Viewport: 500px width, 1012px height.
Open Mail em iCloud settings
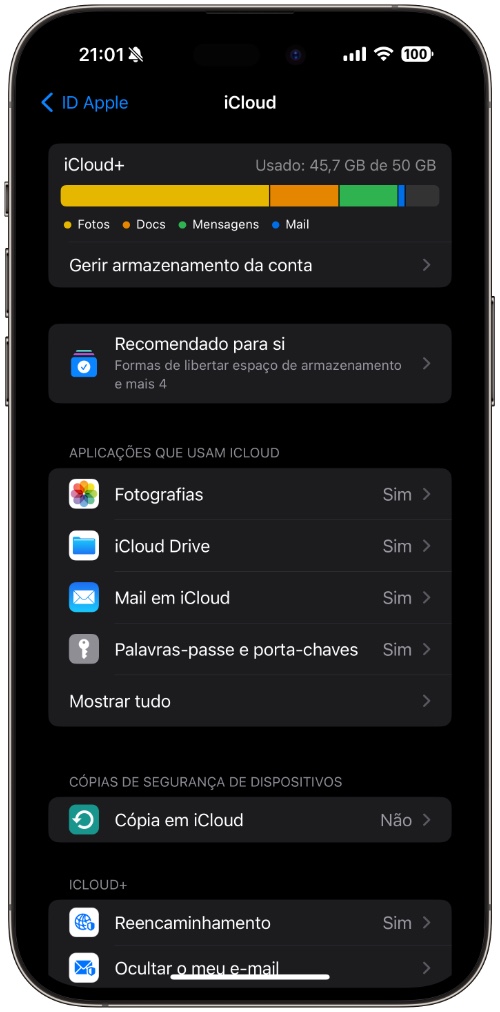click(250, 598)
